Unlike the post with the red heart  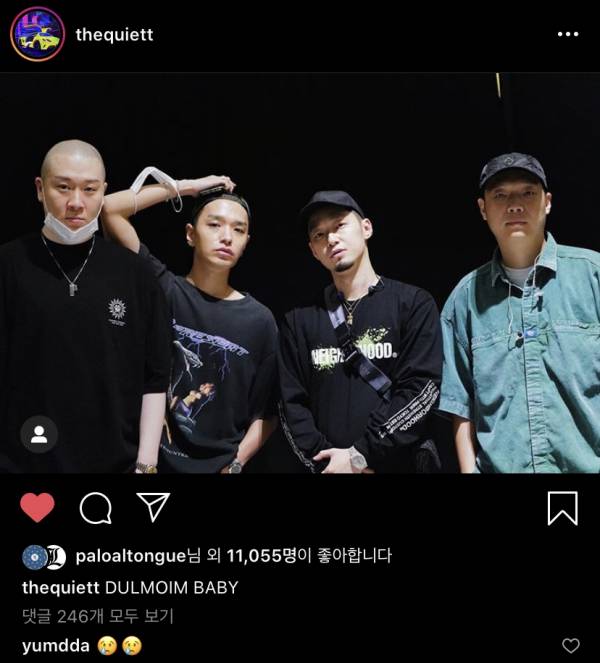pos(37,508)
